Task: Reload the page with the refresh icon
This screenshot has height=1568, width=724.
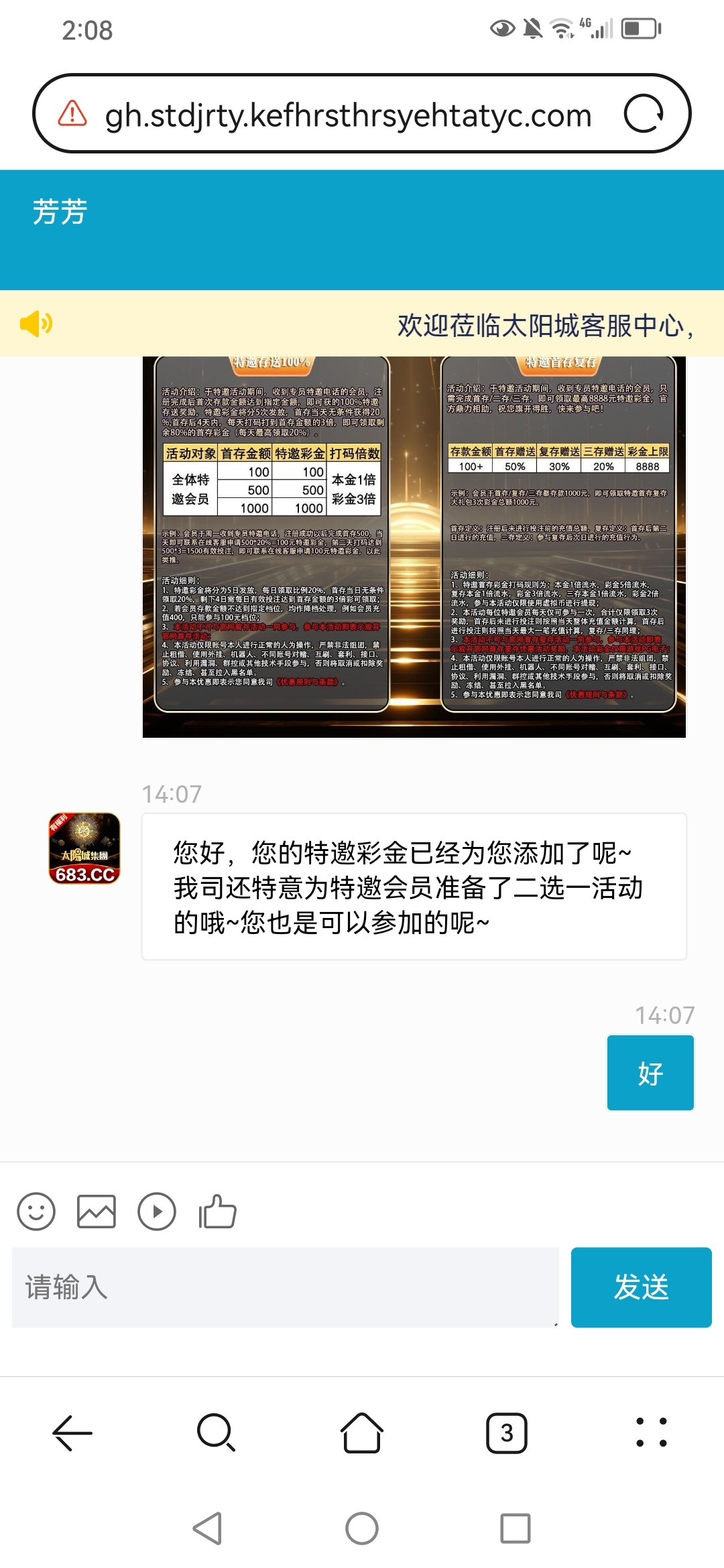Action: (x=643, y=114)
